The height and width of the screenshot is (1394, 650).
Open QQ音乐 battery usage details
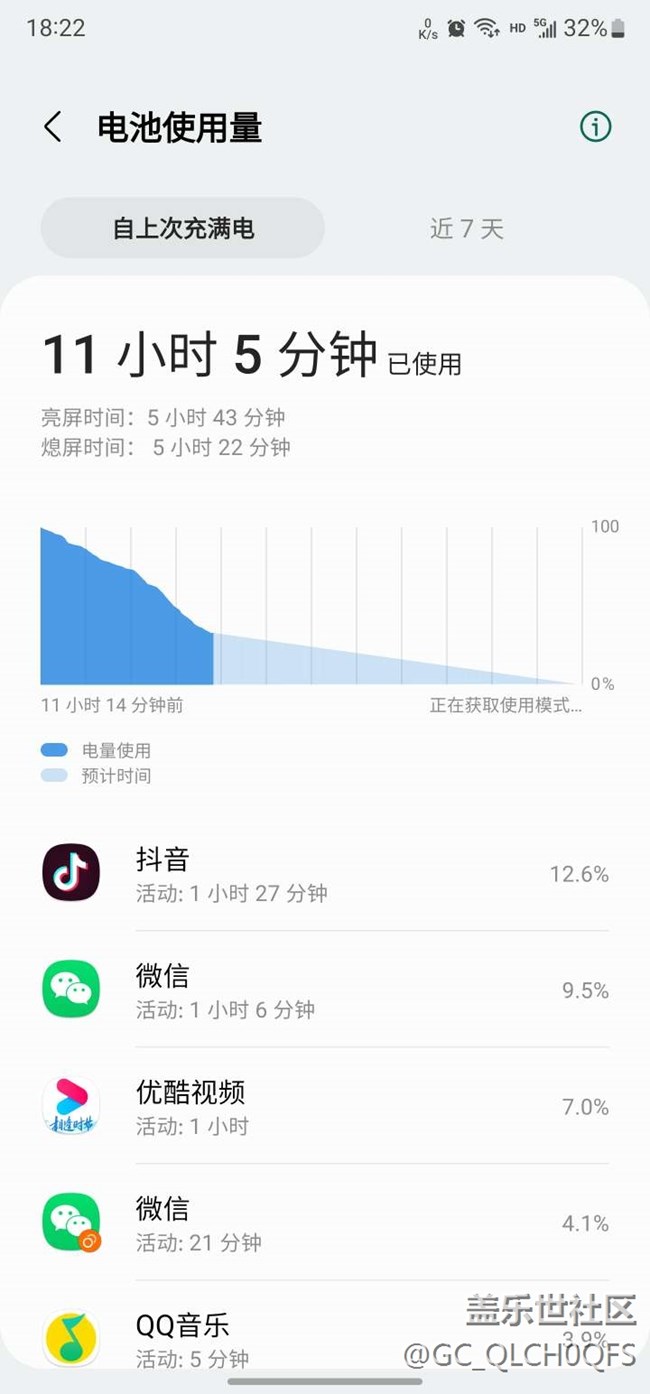pos(325,1338)
